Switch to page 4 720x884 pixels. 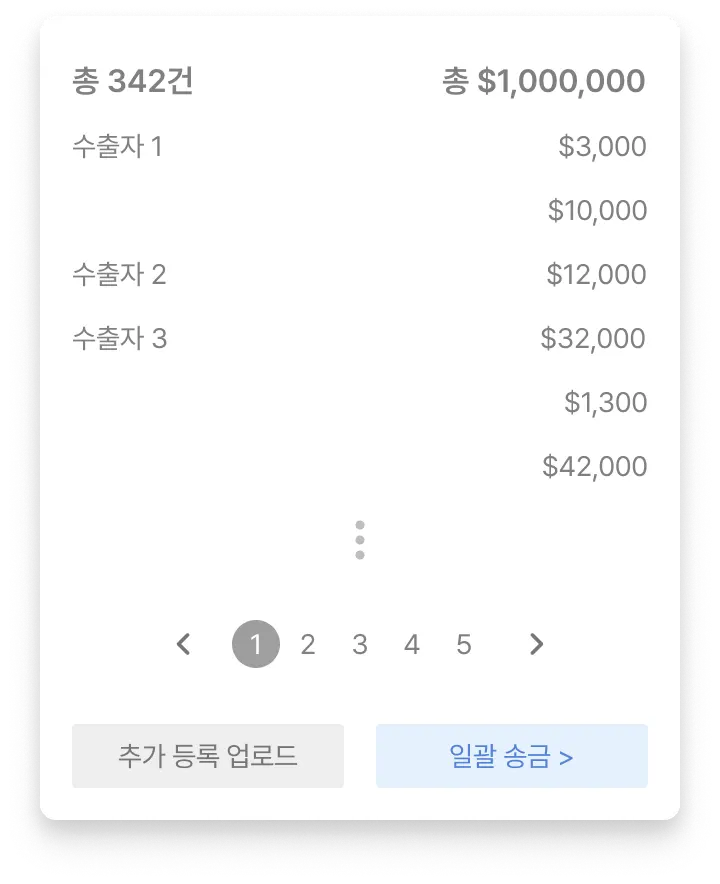[x=412, y=645]
